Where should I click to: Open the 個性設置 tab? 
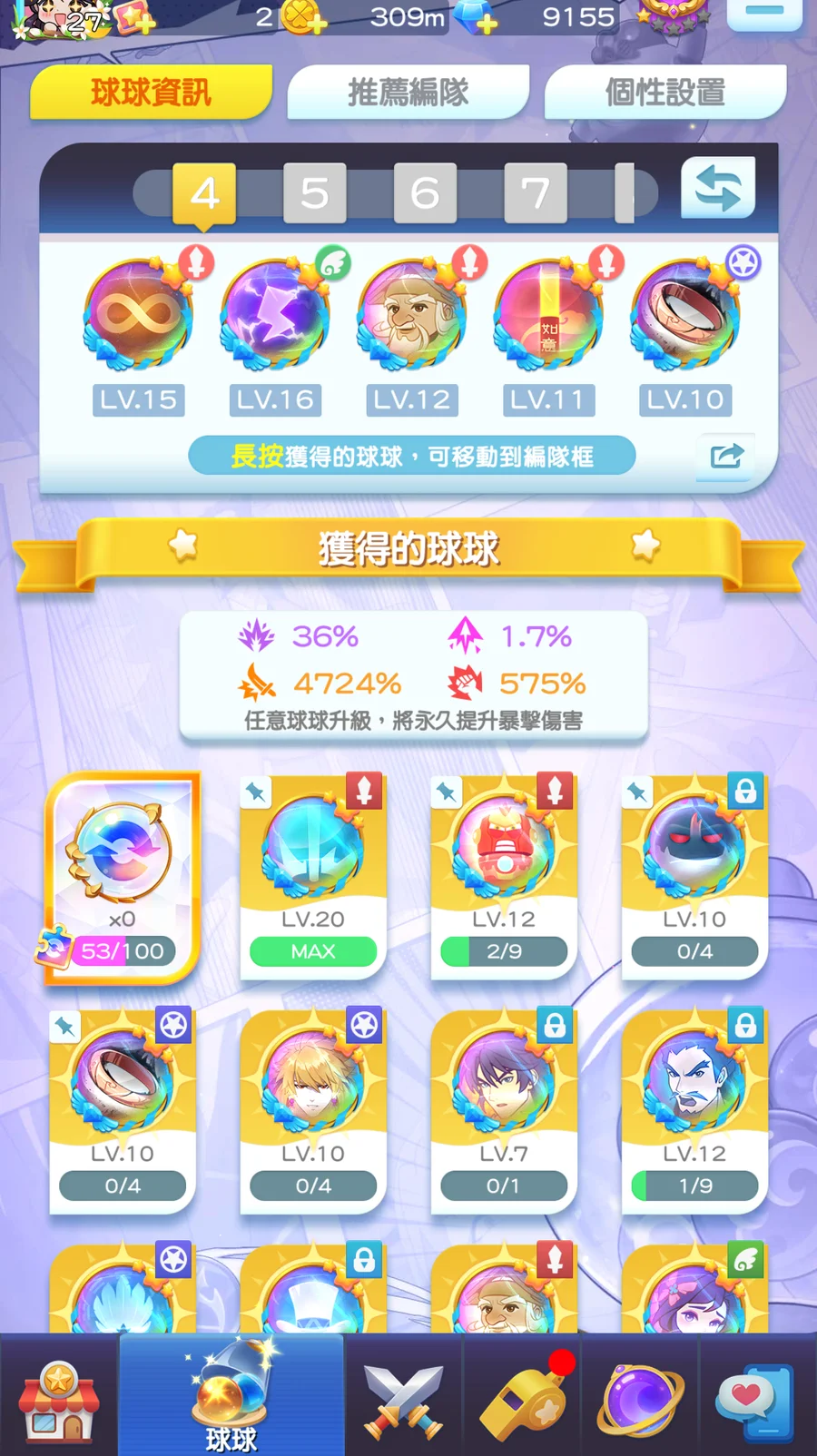(x=664, y=92)
